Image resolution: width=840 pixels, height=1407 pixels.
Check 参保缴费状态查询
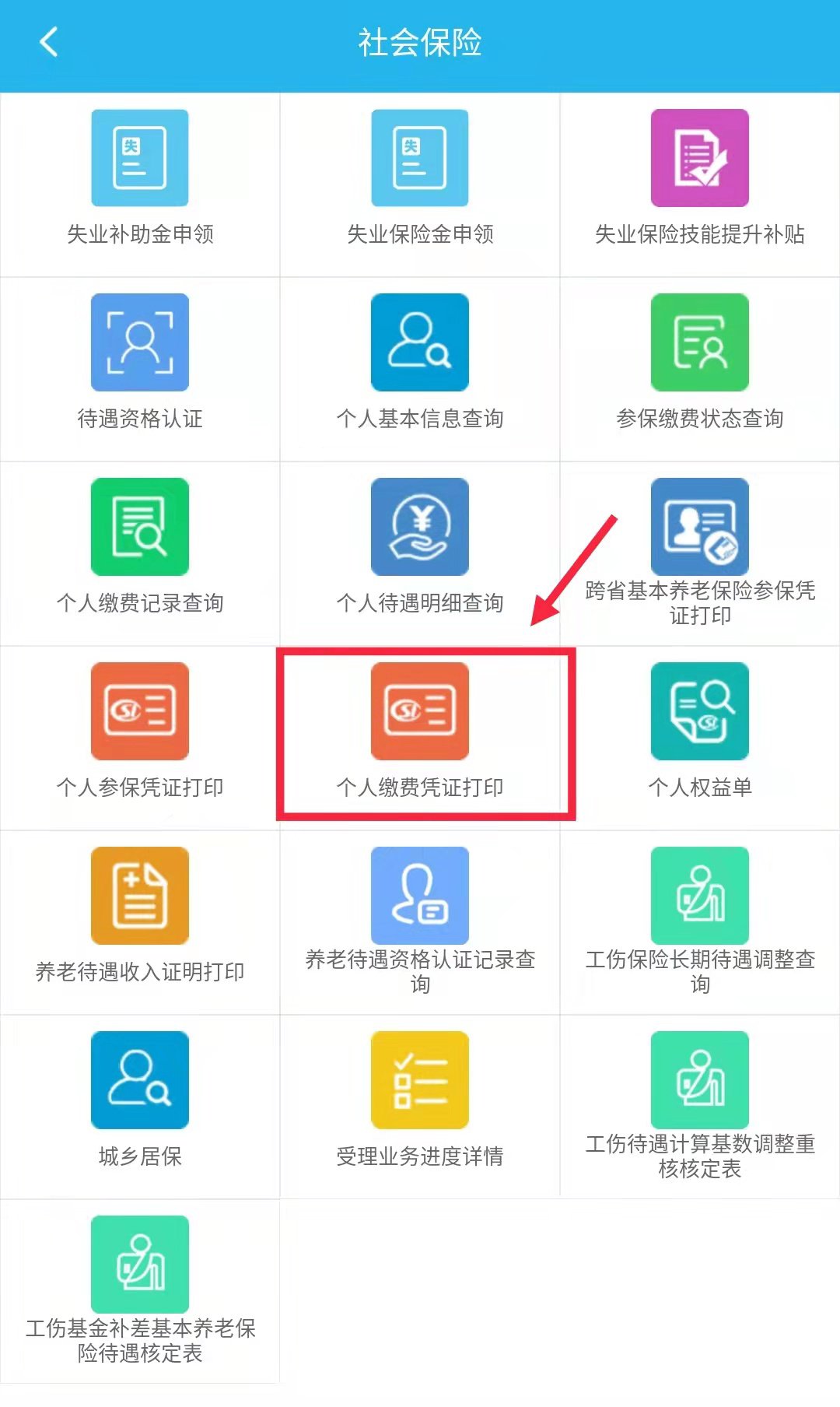point(700,342)
